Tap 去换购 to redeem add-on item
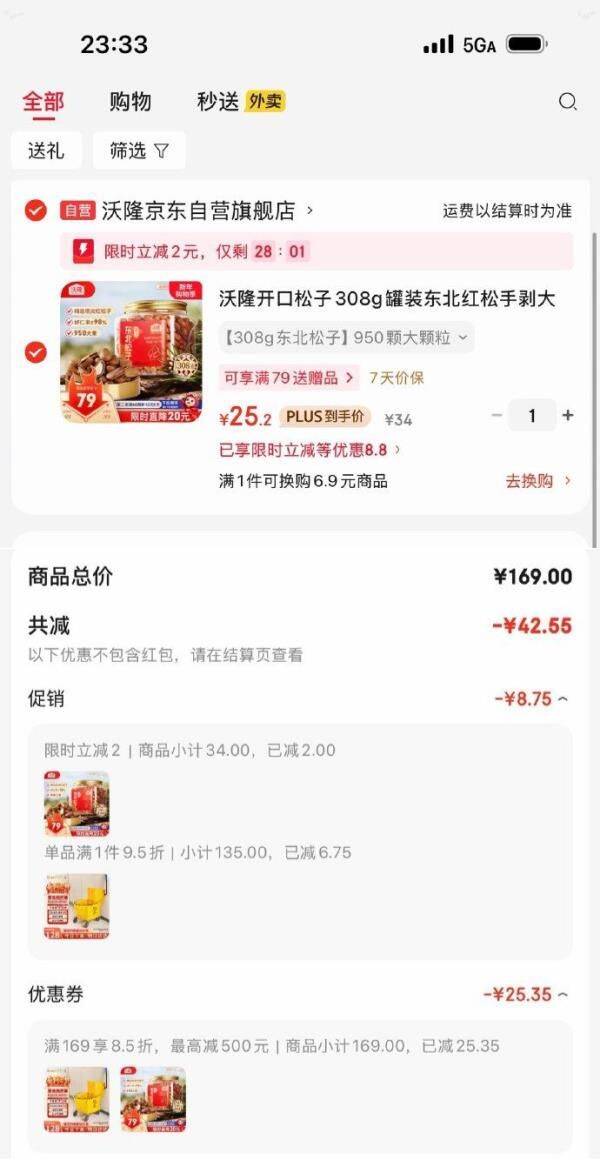Screen dimensions: 600x1160 point(538,481)
